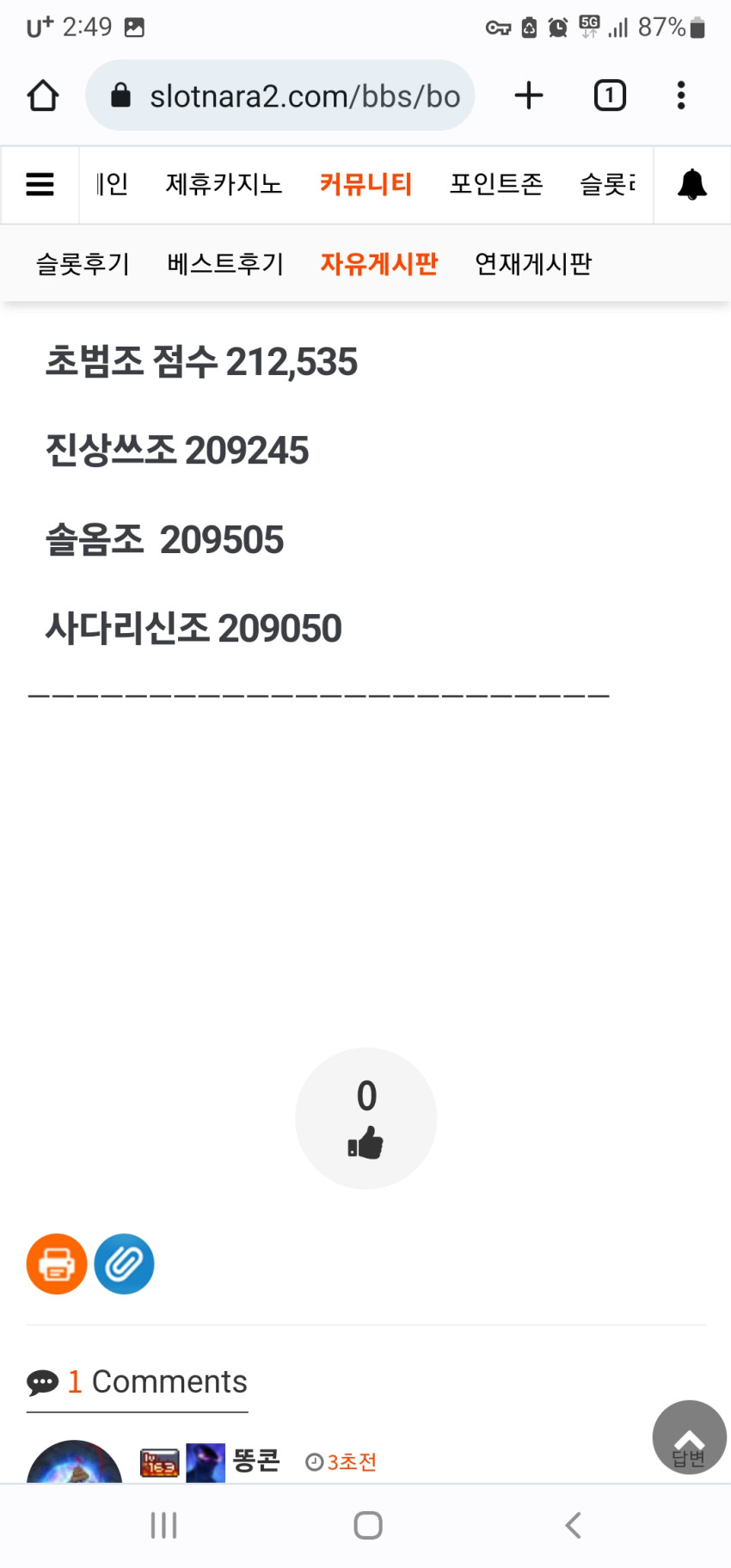
Task: Go to browser home page
Action: pyautogui.click(x=43, y=95)
